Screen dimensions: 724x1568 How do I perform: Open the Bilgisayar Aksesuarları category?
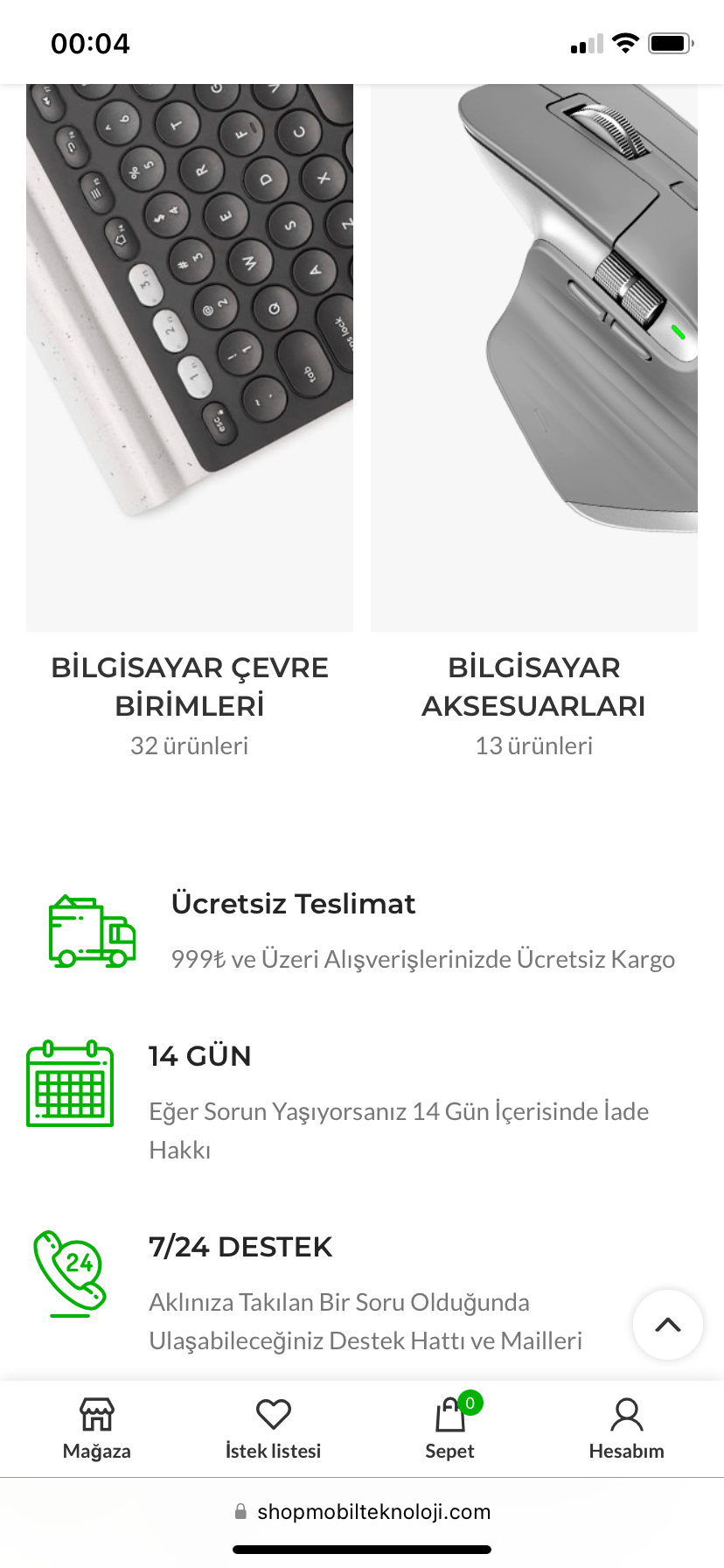coord(534,687)
